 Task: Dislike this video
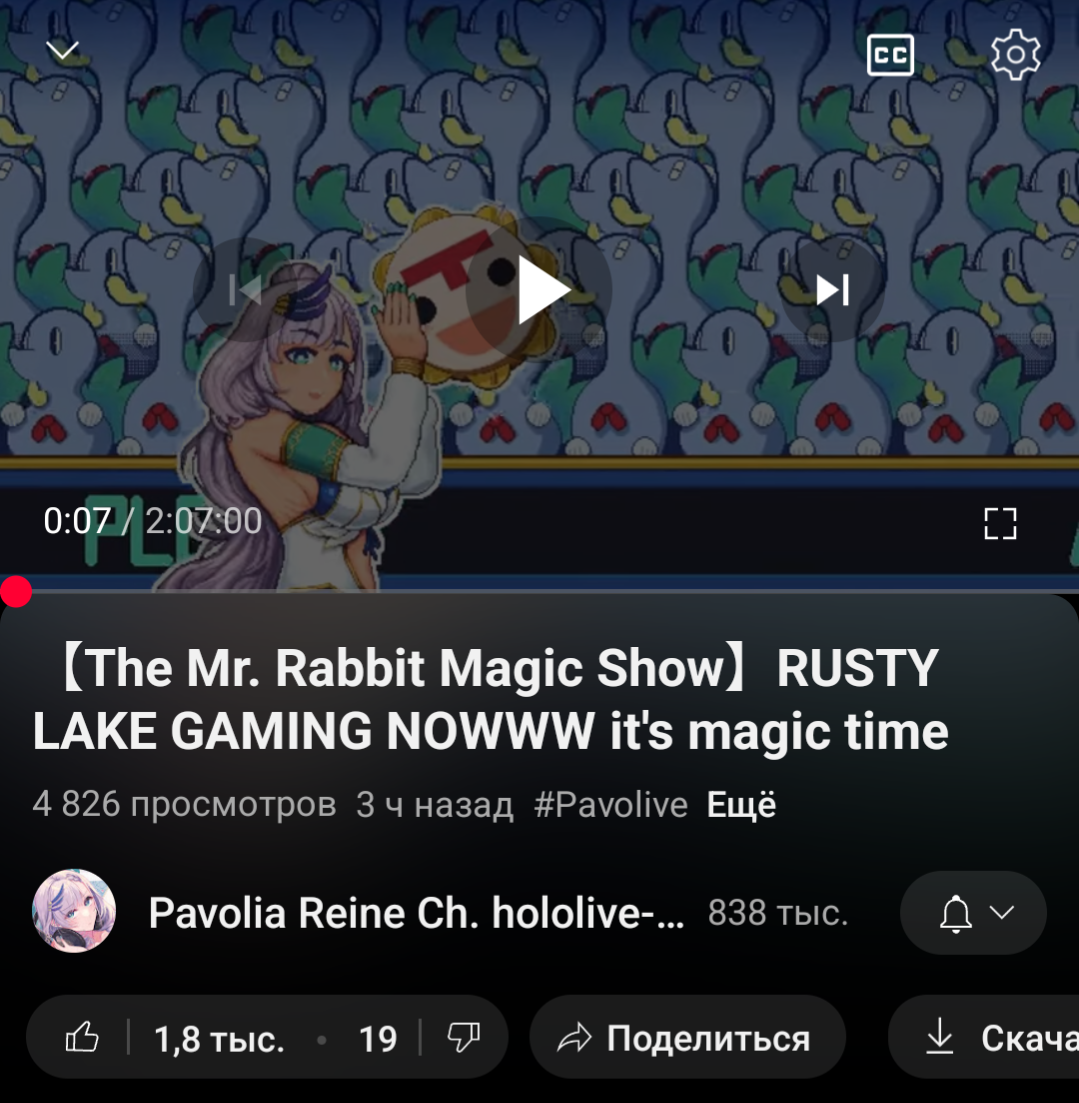(463, 1039)
